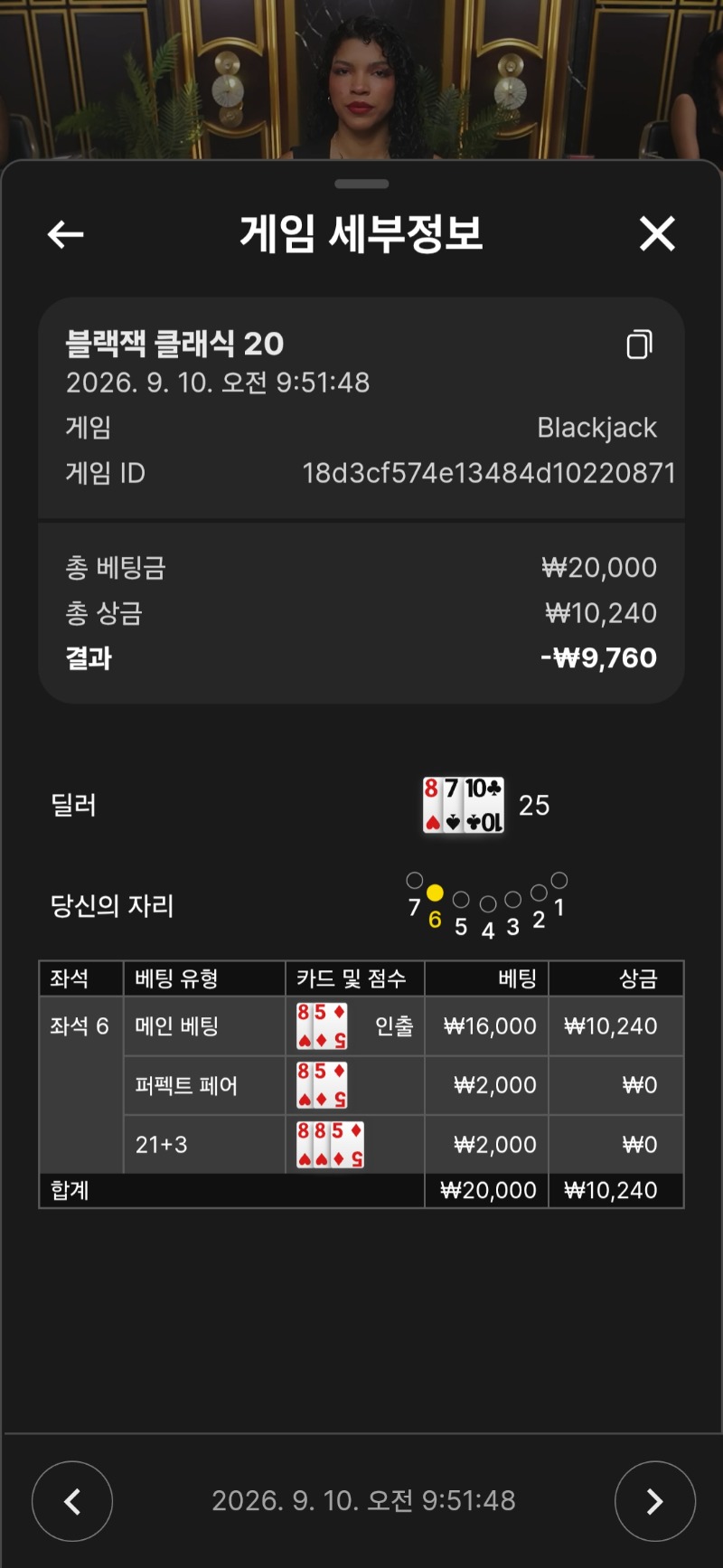This screenshot has width=723, height=1568.
Task: Copy the game ID with the copy icon
Action: pos(639,345)
